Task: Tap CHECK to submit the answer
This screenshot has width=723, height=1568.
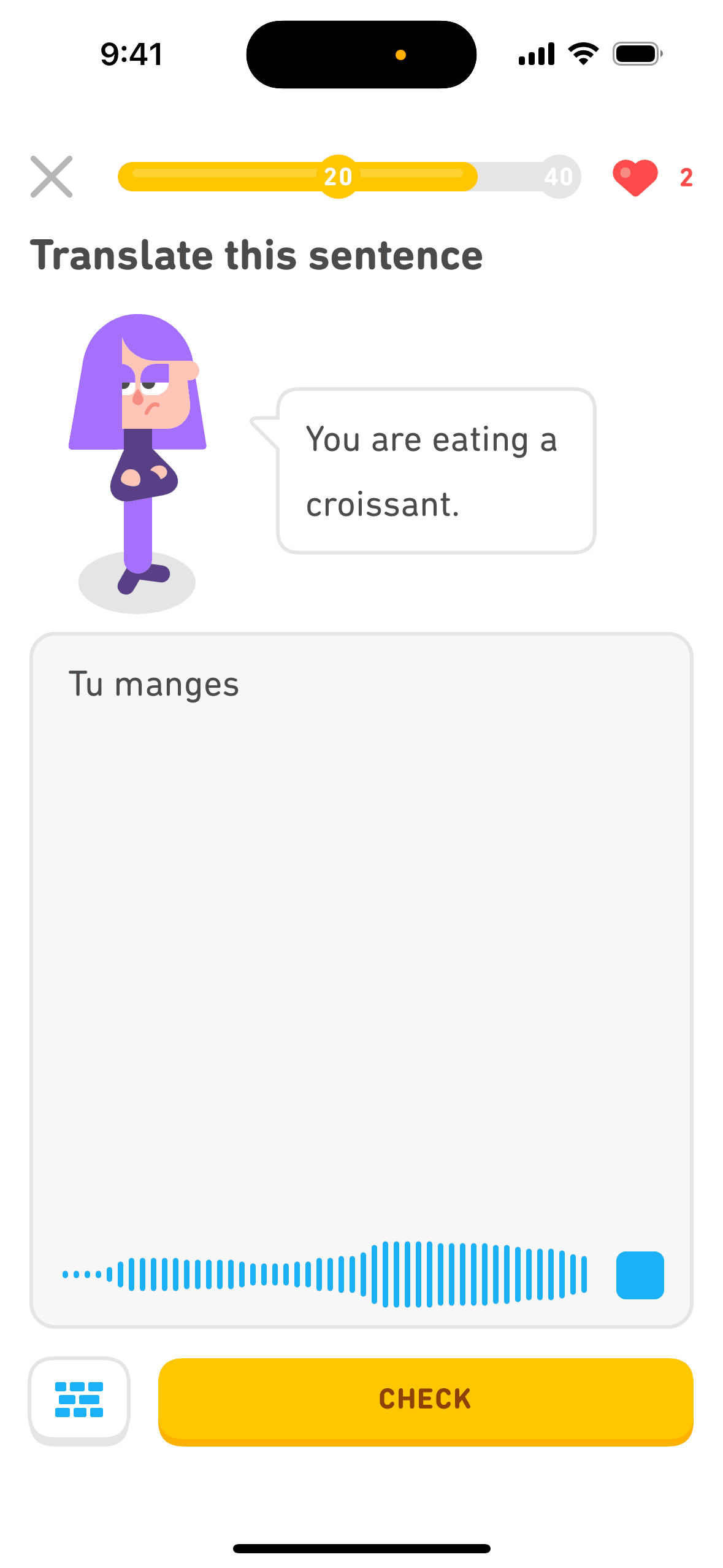Action: 425,1400
